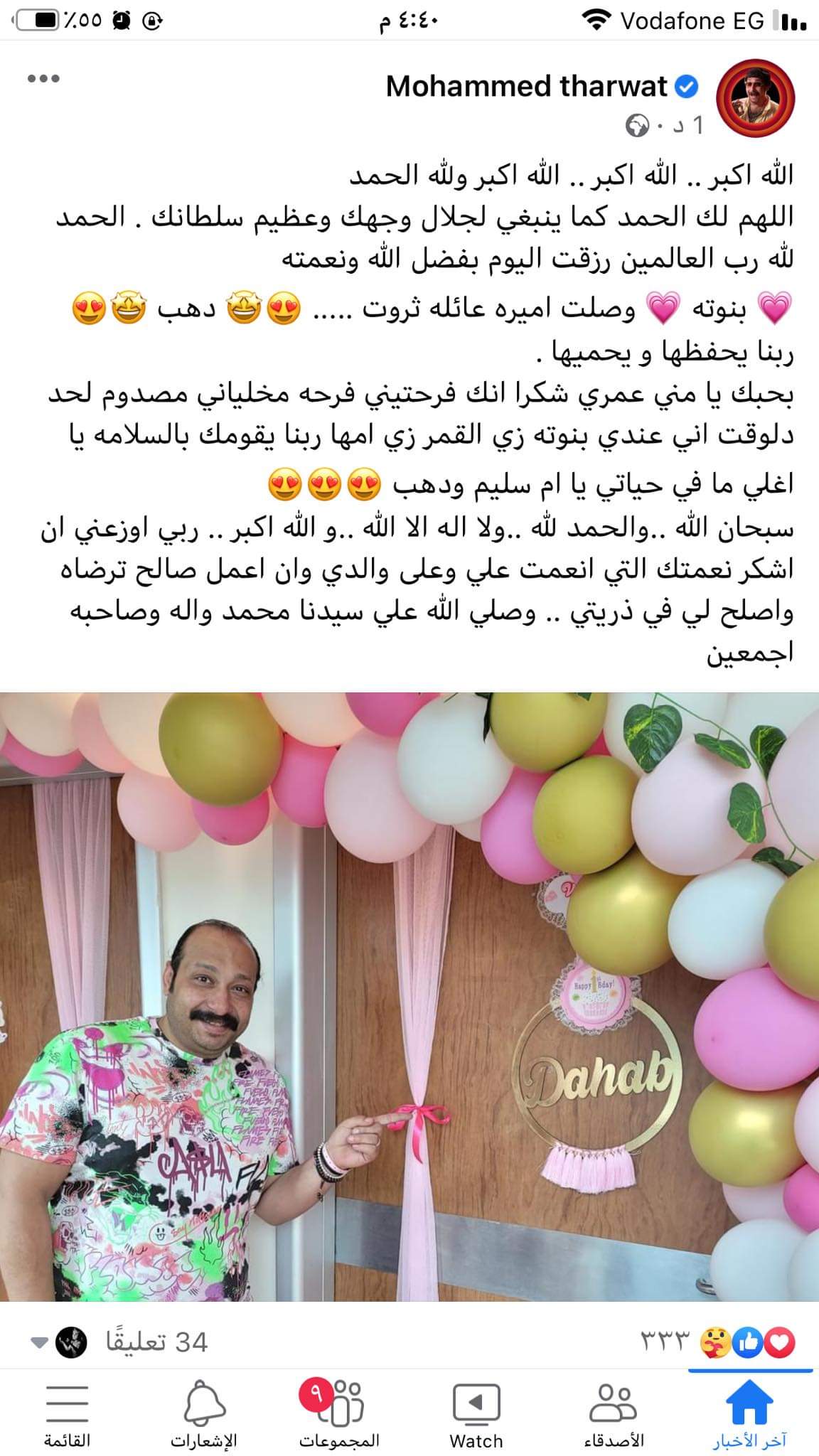View the 34 comments on the post
819x1456 pixels.
[x=156, y=1342]
